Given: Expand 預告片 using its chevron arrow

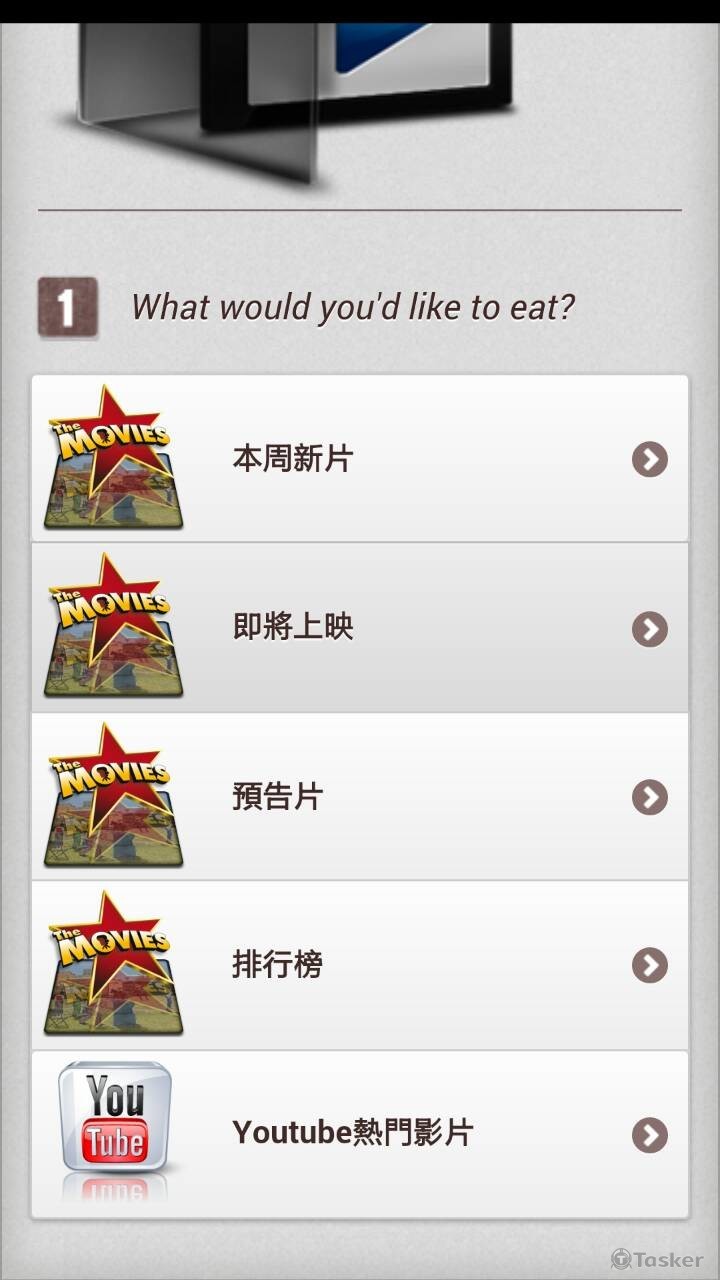Looking at the screenshot, I should point(650,796).
